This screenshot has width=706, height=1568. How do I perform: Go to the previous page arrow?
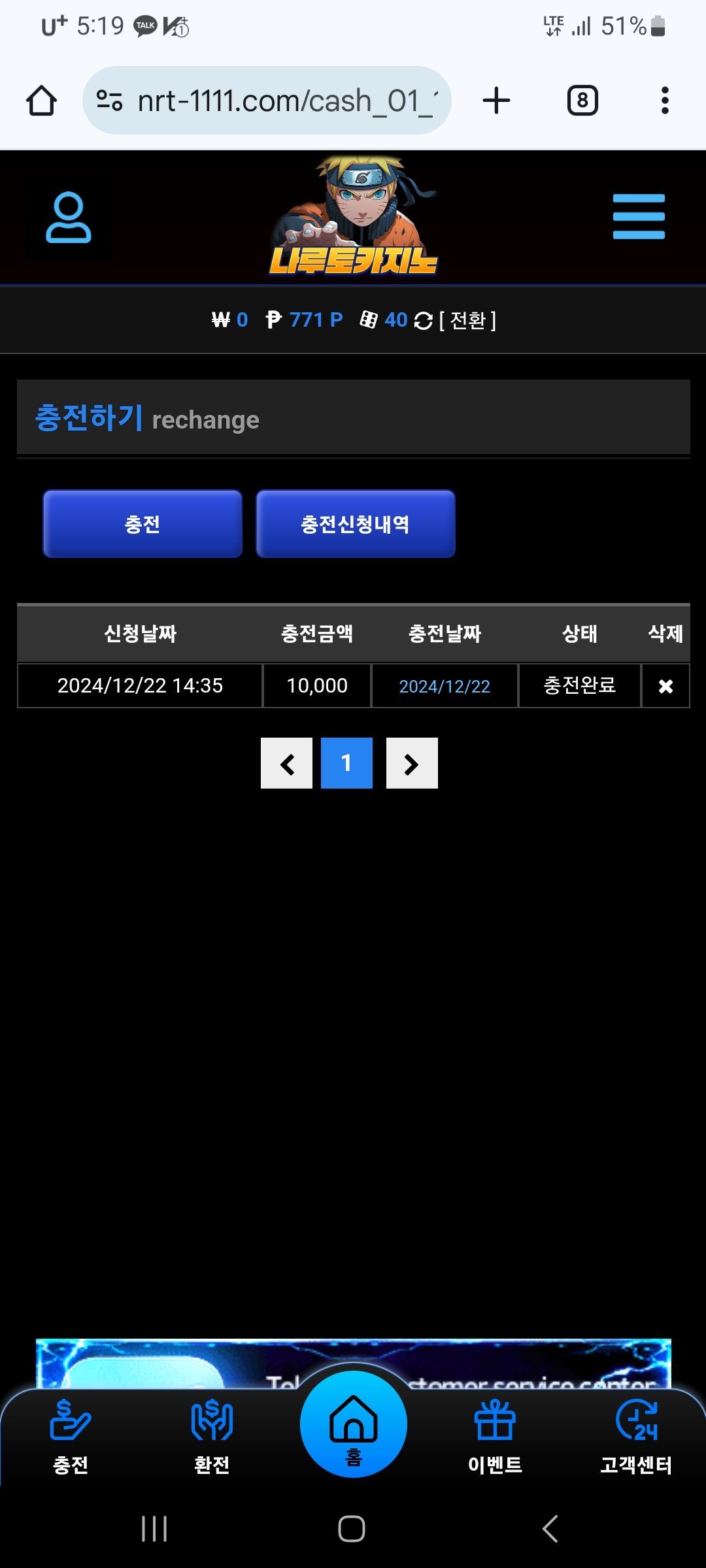point(286,763)
